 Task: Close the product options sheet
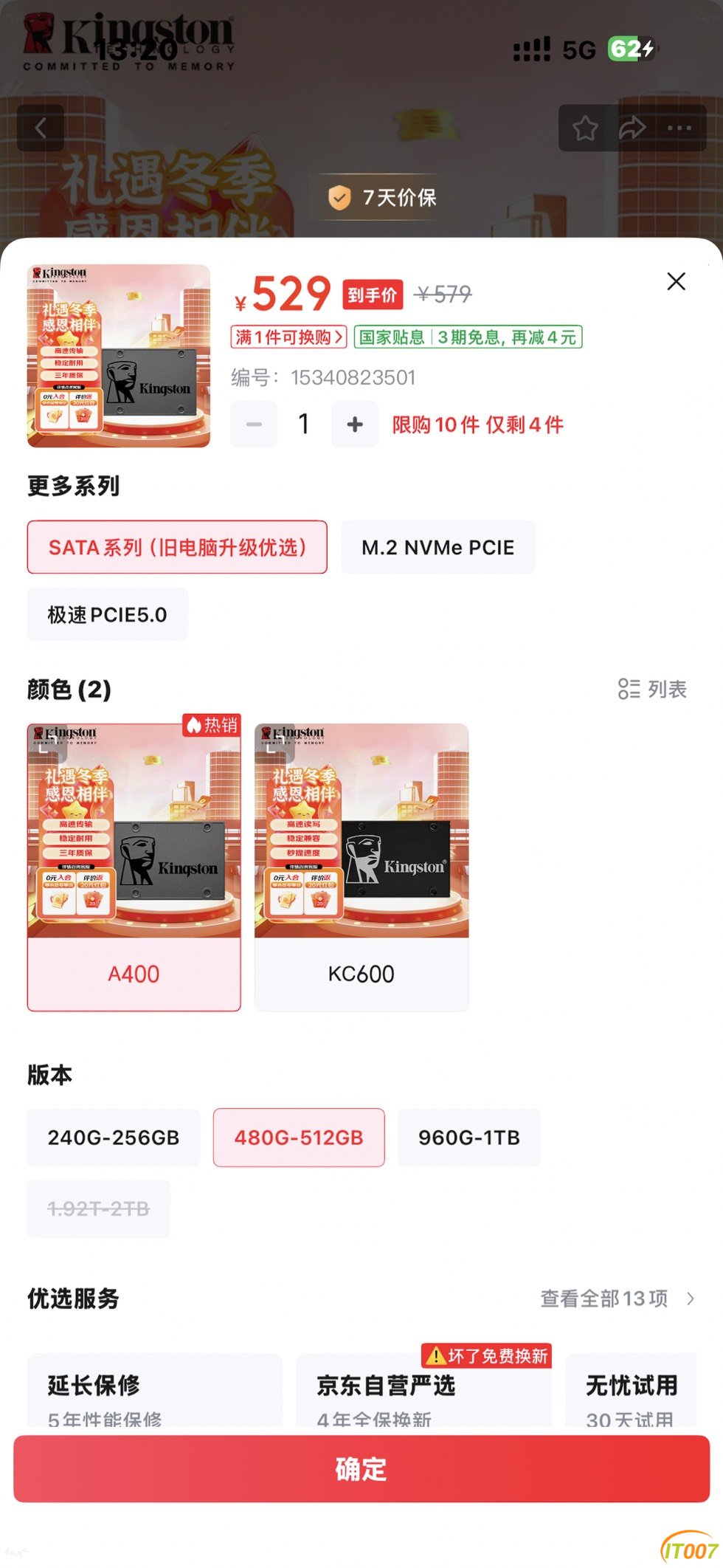(x=676, y=281)
